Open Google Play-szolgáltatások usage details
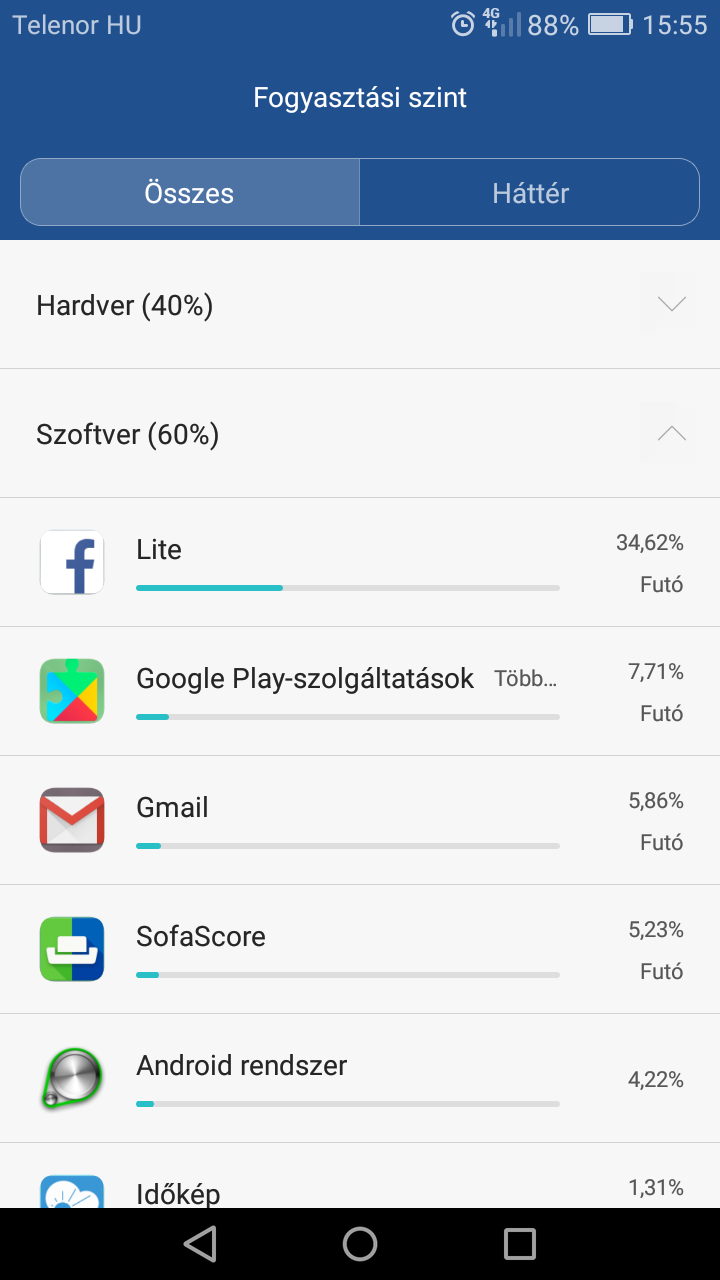This screenshot has height=1280, width=720. (360, 692)
